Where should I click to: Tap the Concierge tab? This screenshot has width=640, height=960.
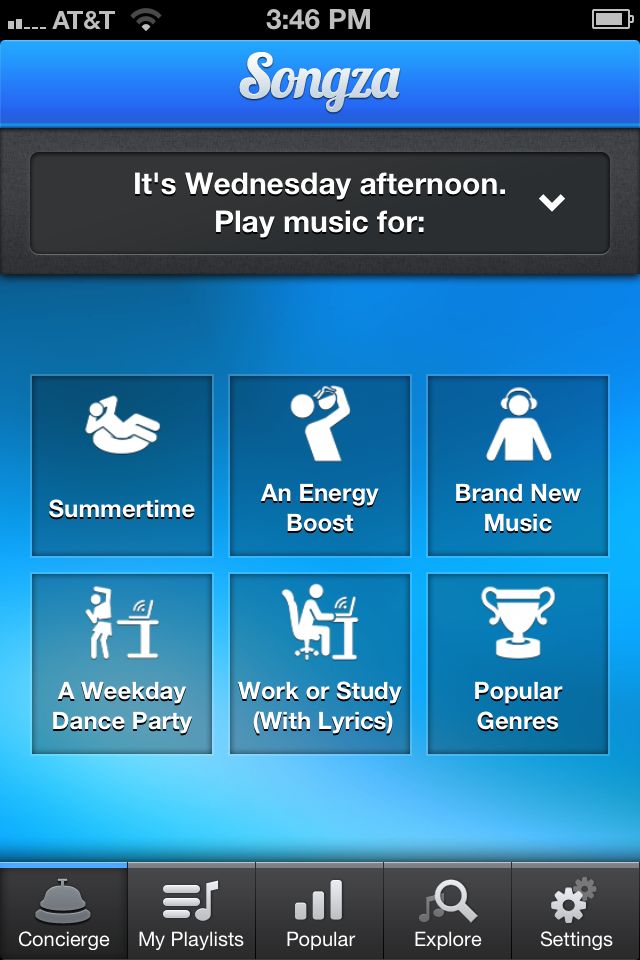pos(64,912)
